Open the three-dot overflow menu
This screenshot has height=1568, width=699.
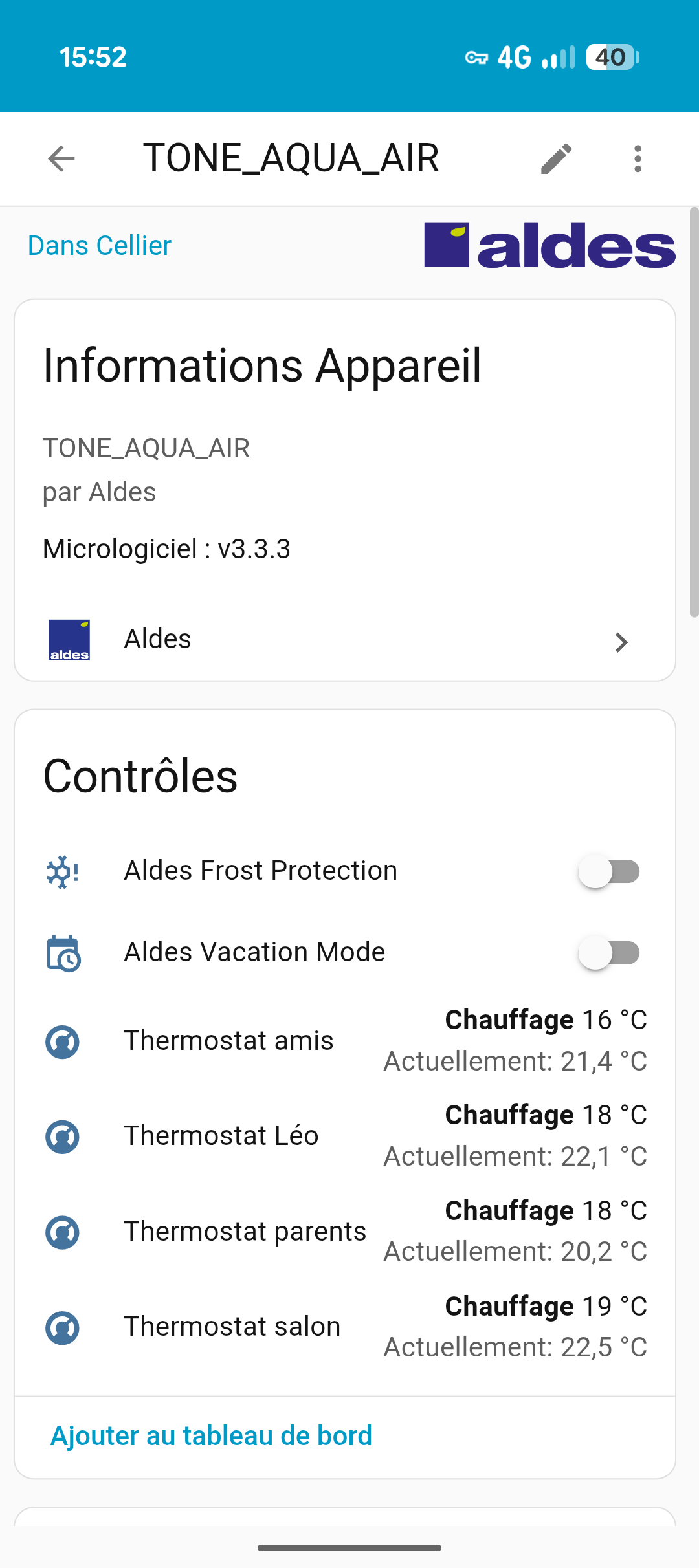pos(638,158)
